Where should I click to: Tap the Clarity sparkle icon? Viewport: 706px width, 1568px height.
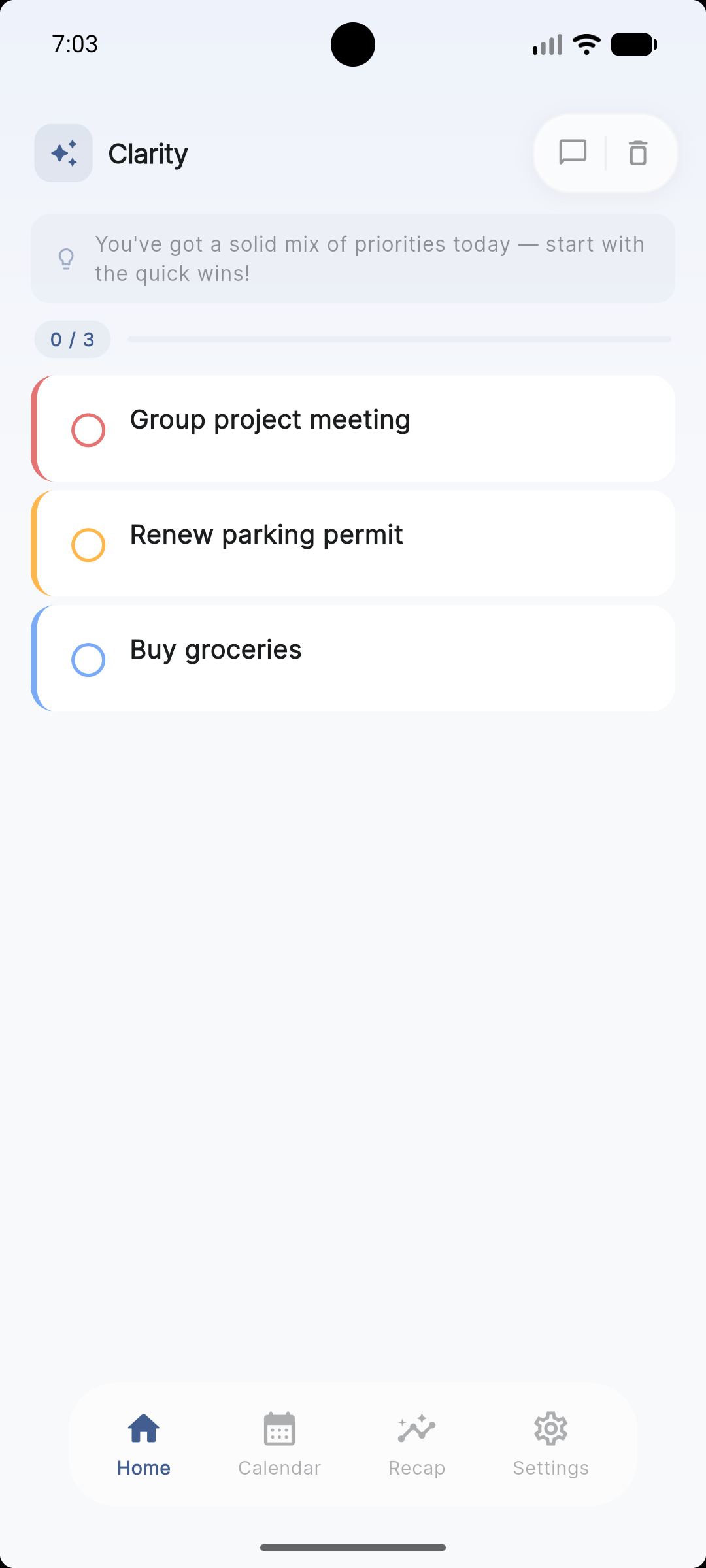63,153
